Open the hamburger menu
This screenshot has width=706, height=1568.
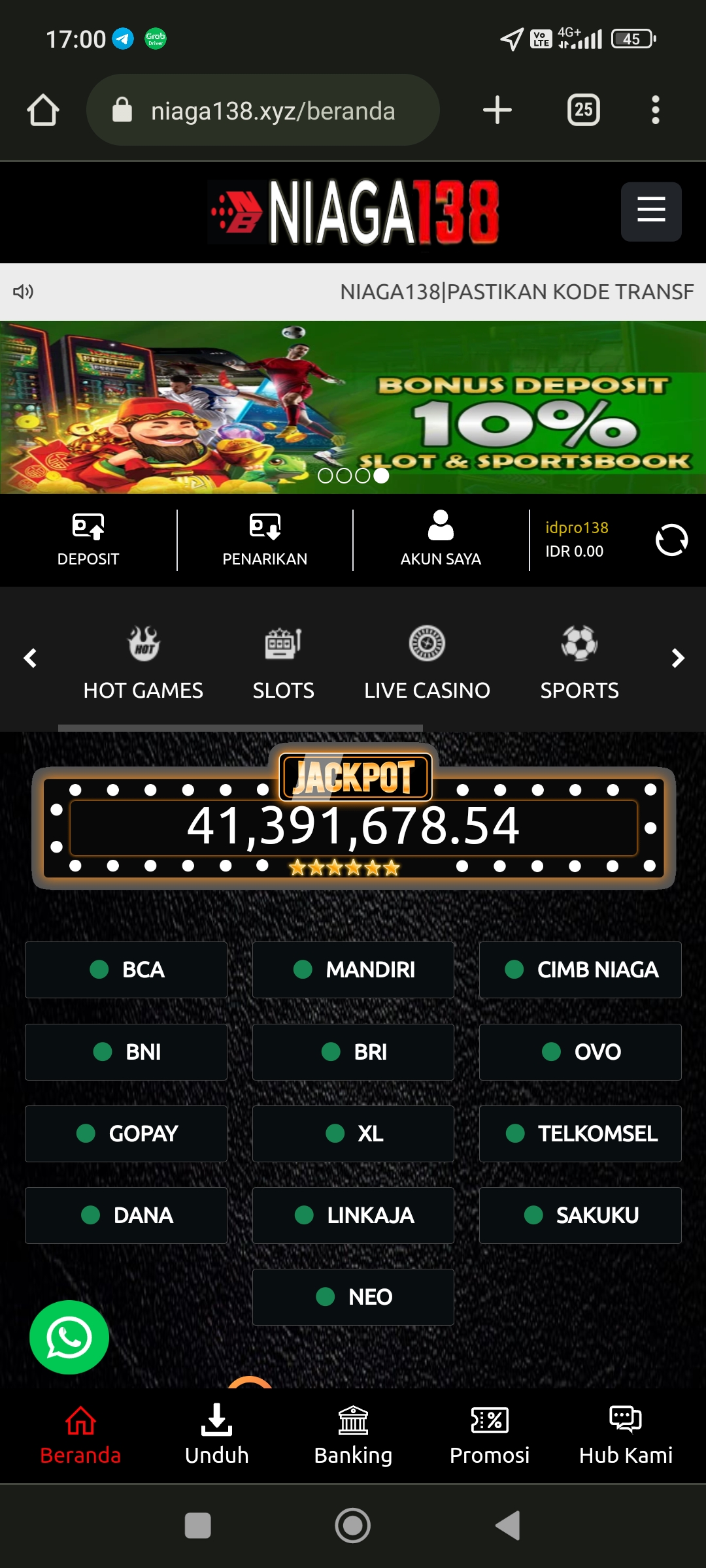[x=650, y=211]
